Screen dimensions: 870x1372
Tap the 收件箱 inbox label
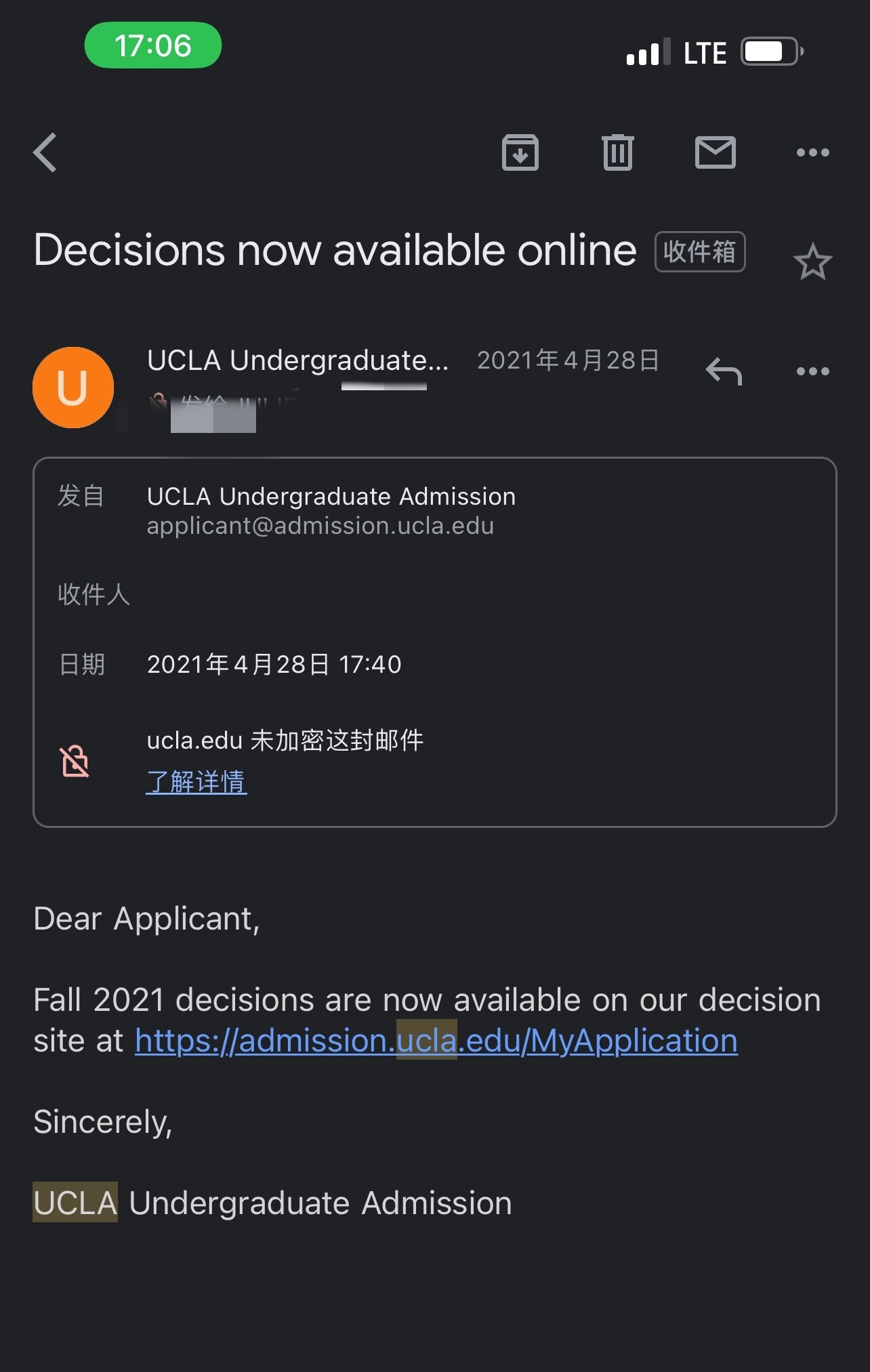[x=699, y=251]
